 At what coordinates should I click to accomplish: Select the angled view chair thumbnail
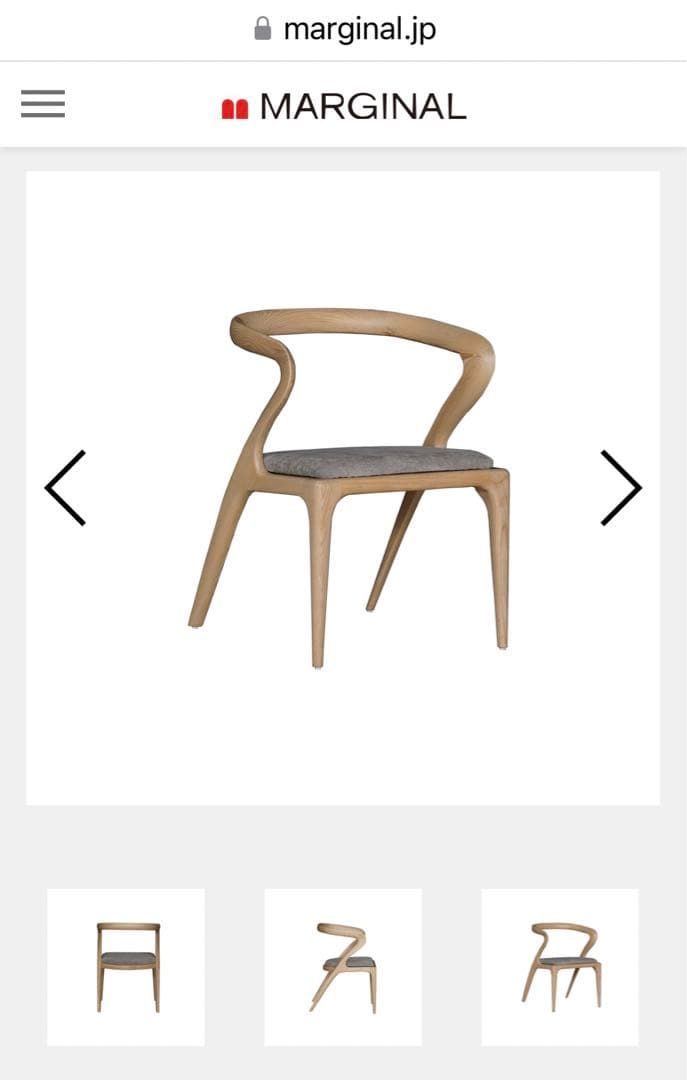tap(560, 967)
